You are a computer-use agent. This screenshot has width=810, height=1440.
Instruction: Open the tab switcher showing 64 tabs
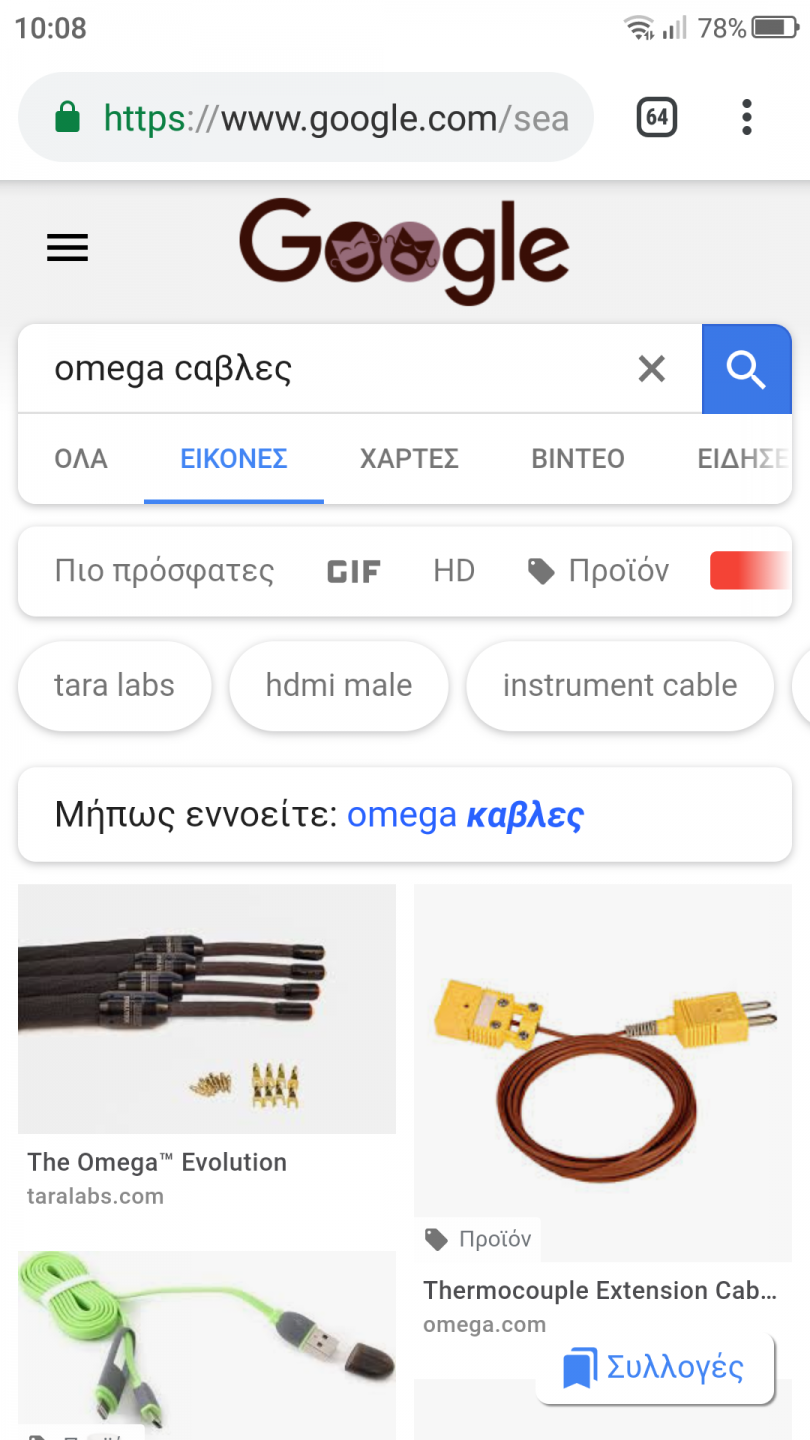656,117
